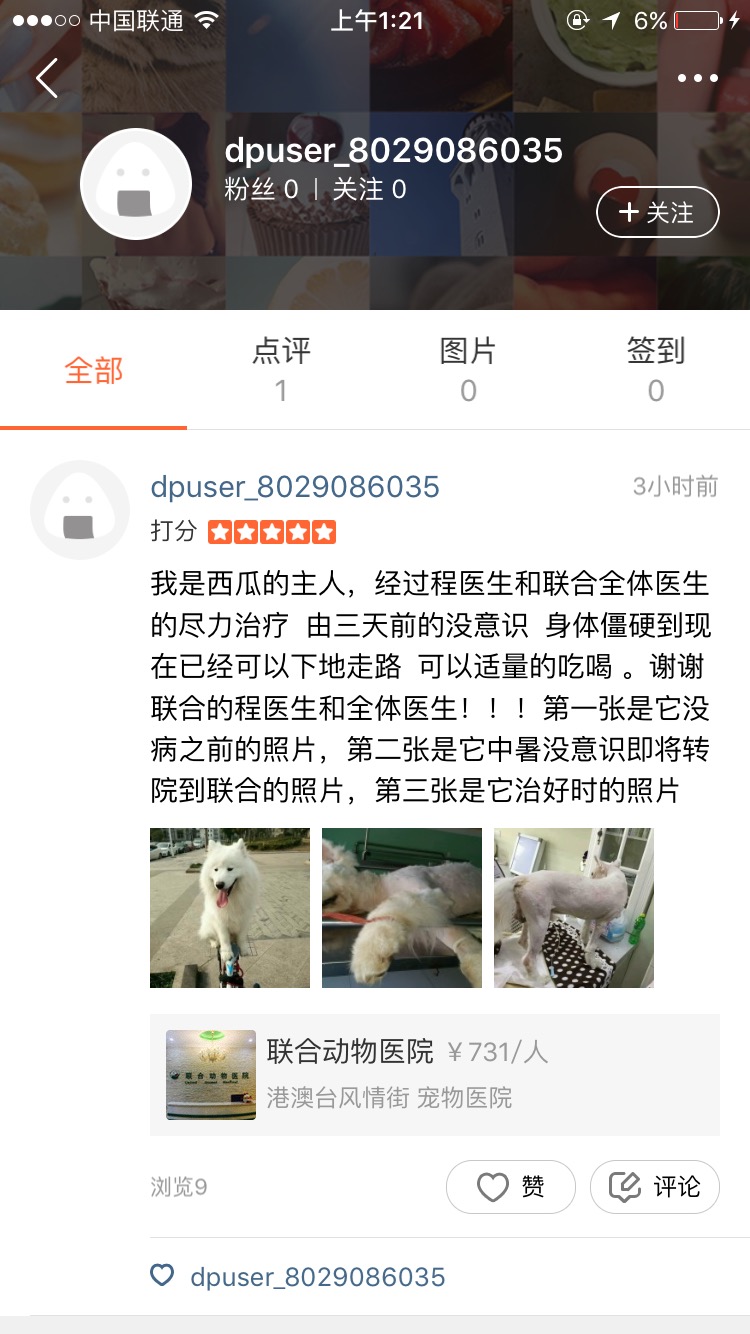Open the 粉丝 0 followers count

coord(261,190)
